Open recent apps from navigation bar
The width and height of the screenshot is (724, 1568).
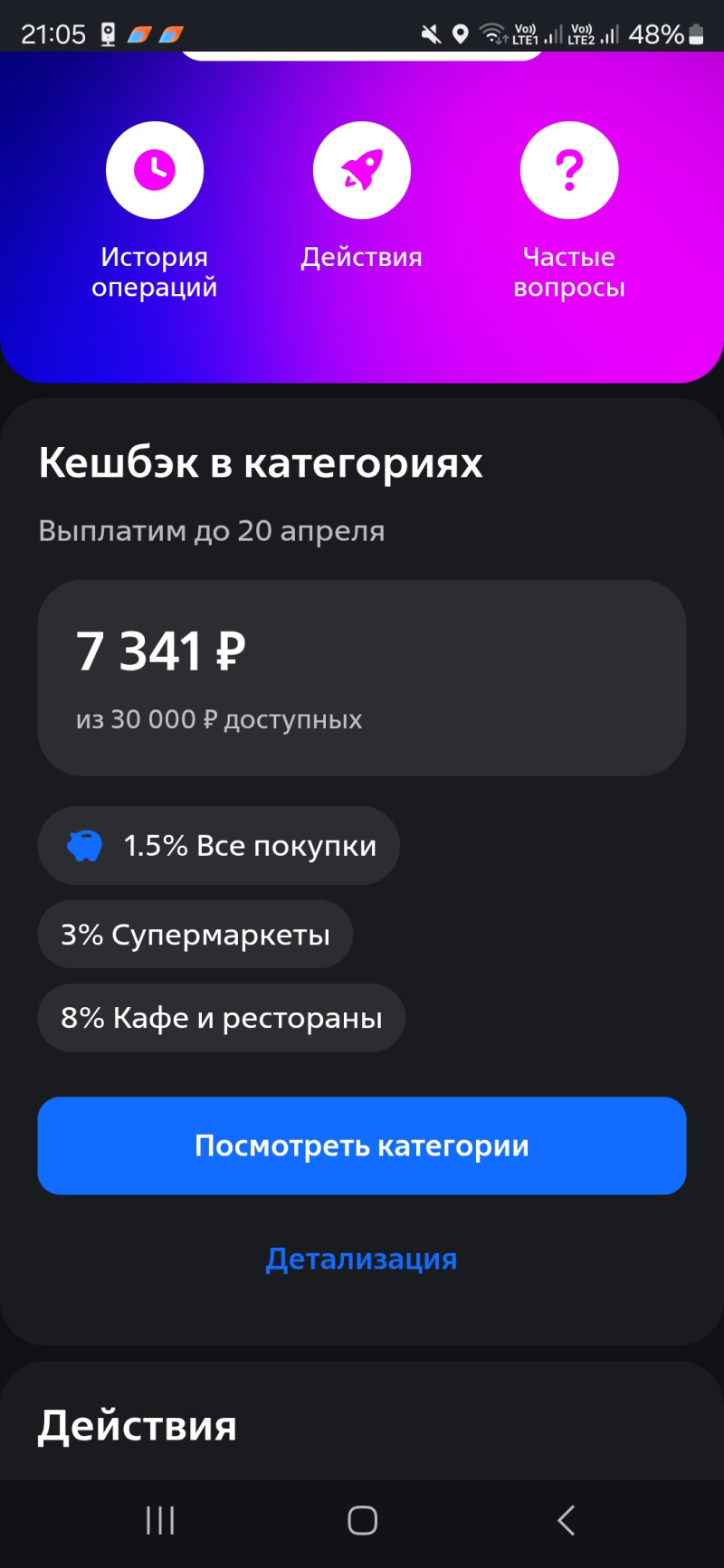(160, 1520)
